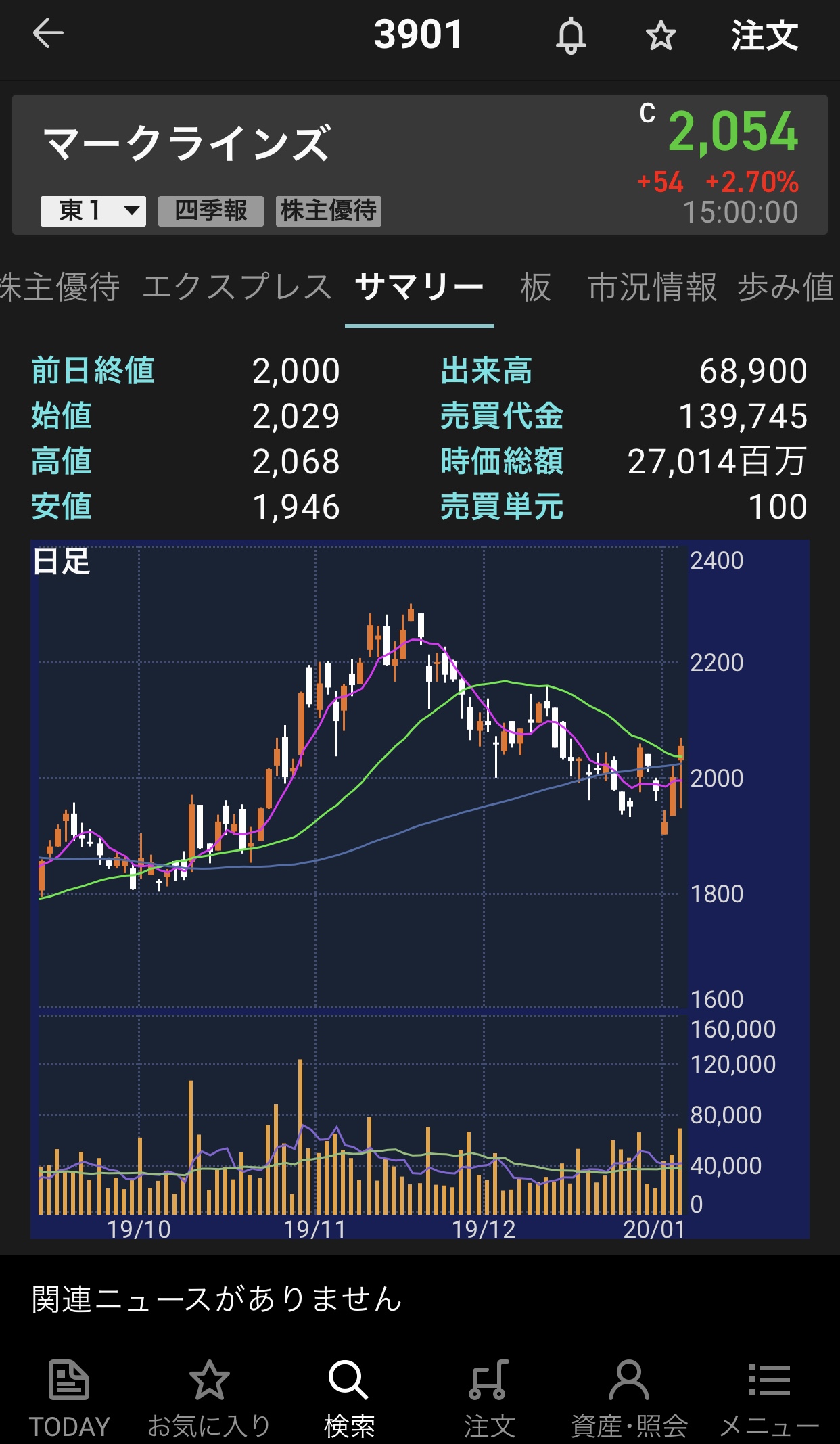Screen dimensions: 840x1444
Task: Open the price alert bell
Action: (571, 35)
